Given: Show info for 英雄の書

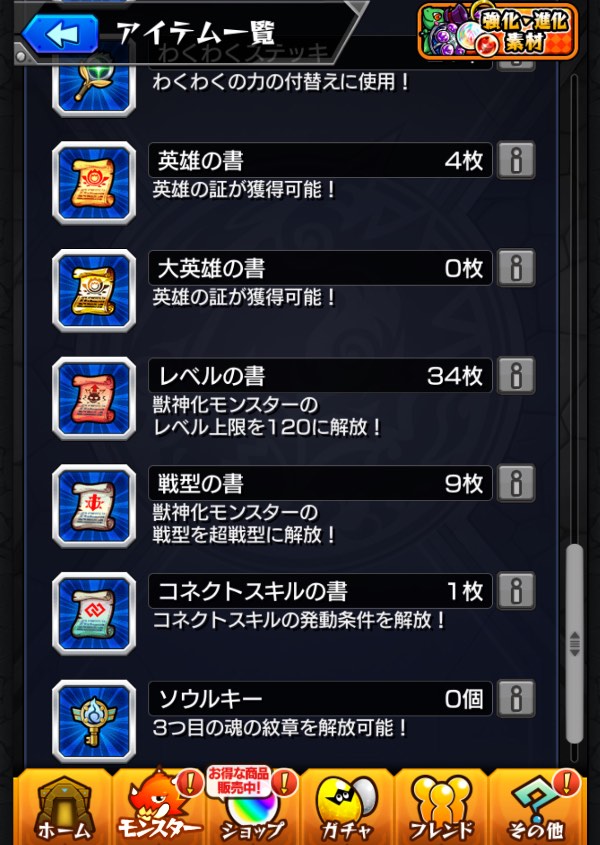Looking at the screenshot, I should [x=516, y=161].
